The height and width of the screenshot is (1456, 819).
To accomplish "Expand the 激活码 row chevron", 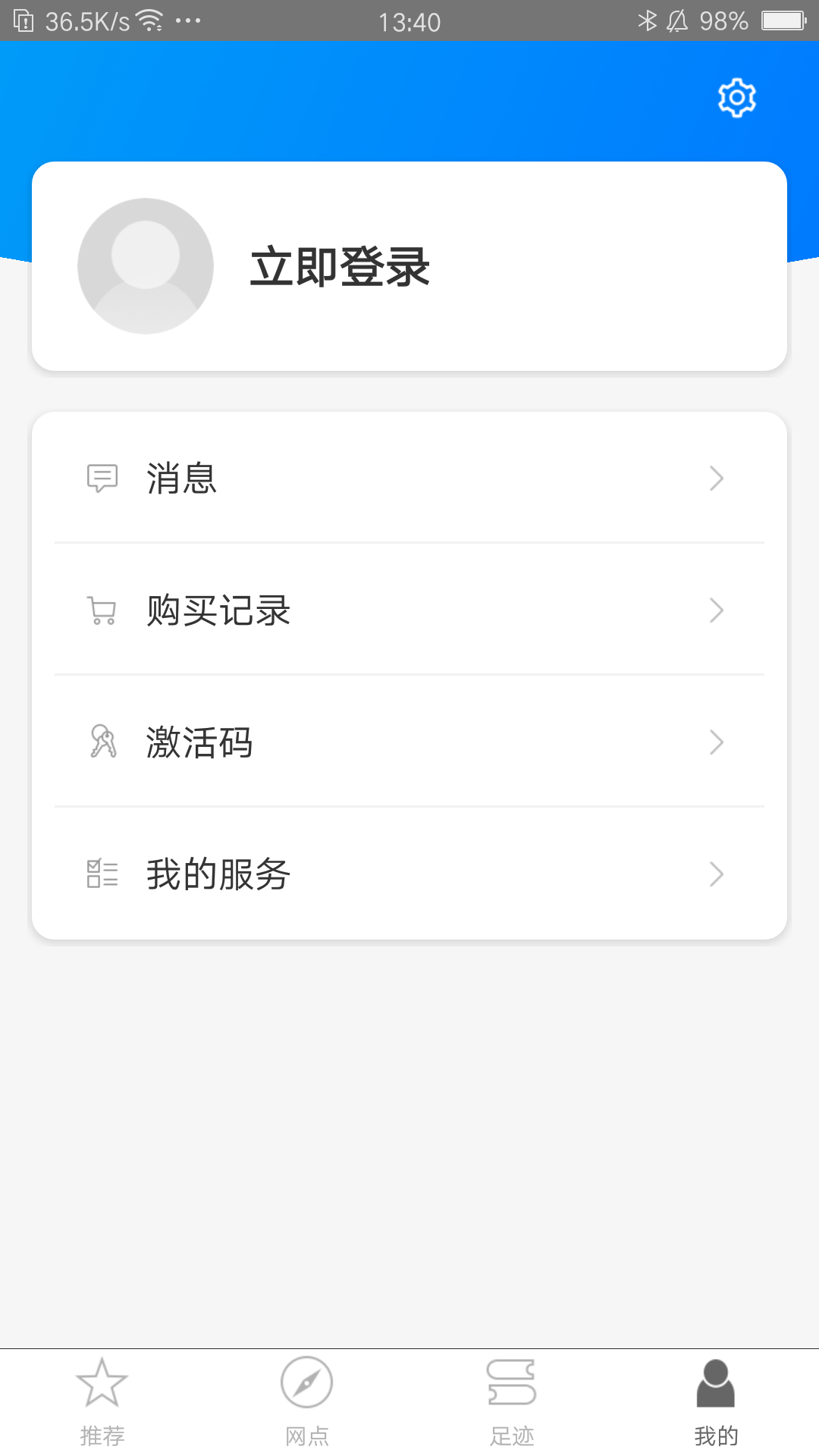I will [715, 742].
